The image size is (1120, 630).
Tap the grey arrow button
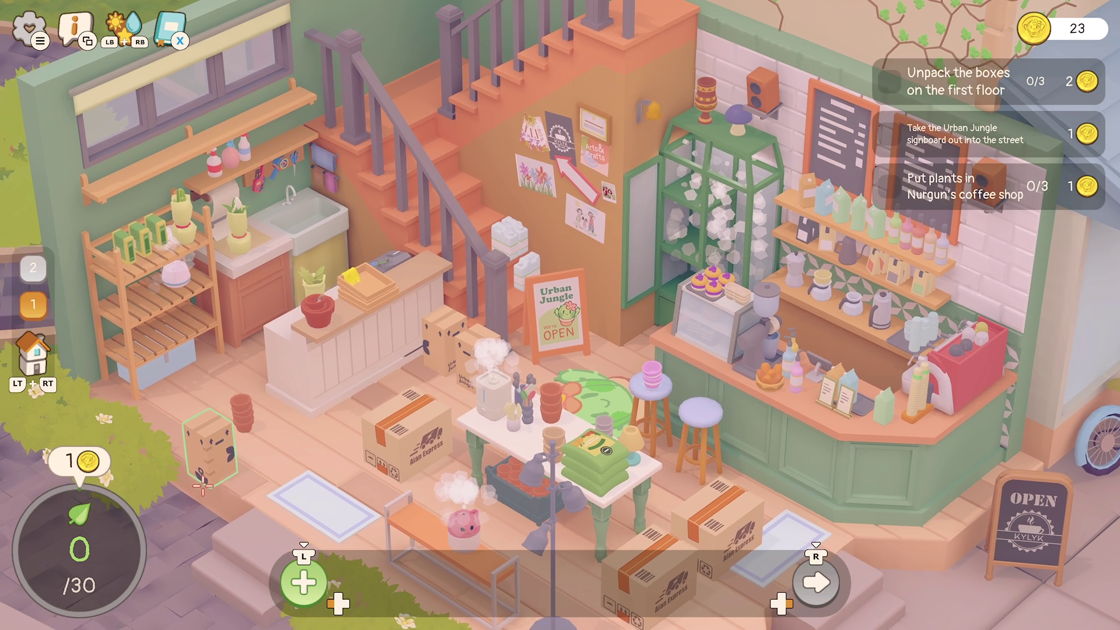pyautogui.click(x=816, y=582)
